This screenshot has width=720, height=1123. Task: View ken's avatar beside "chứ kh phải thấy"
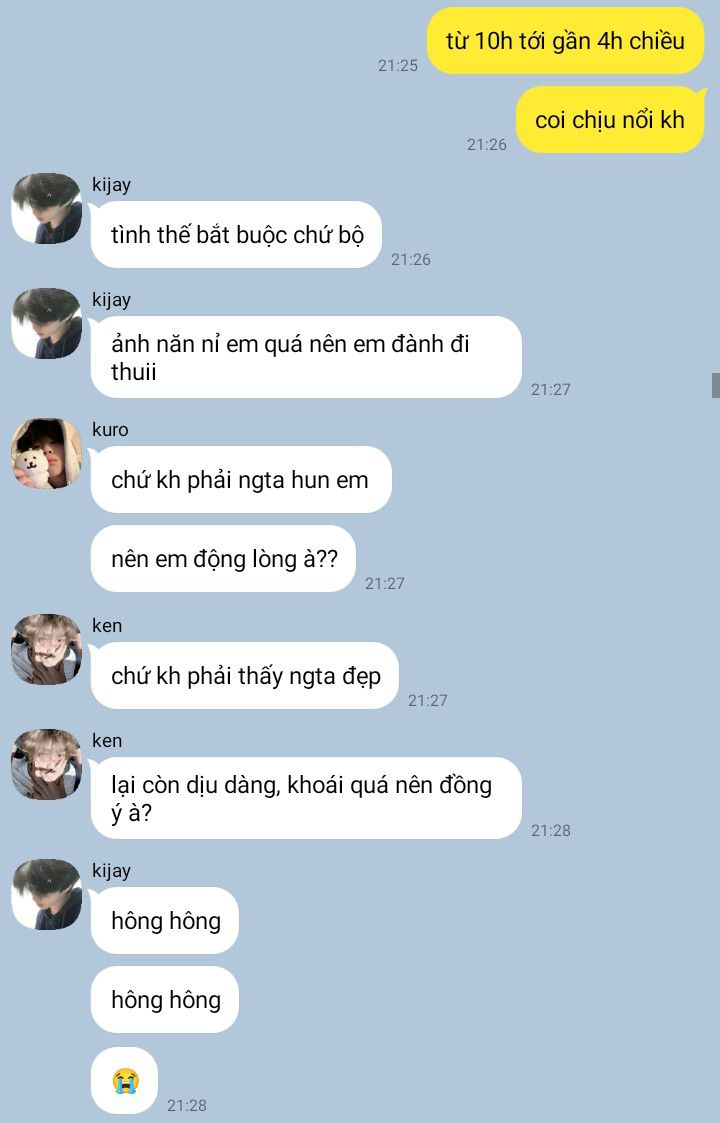coord(46,649)
